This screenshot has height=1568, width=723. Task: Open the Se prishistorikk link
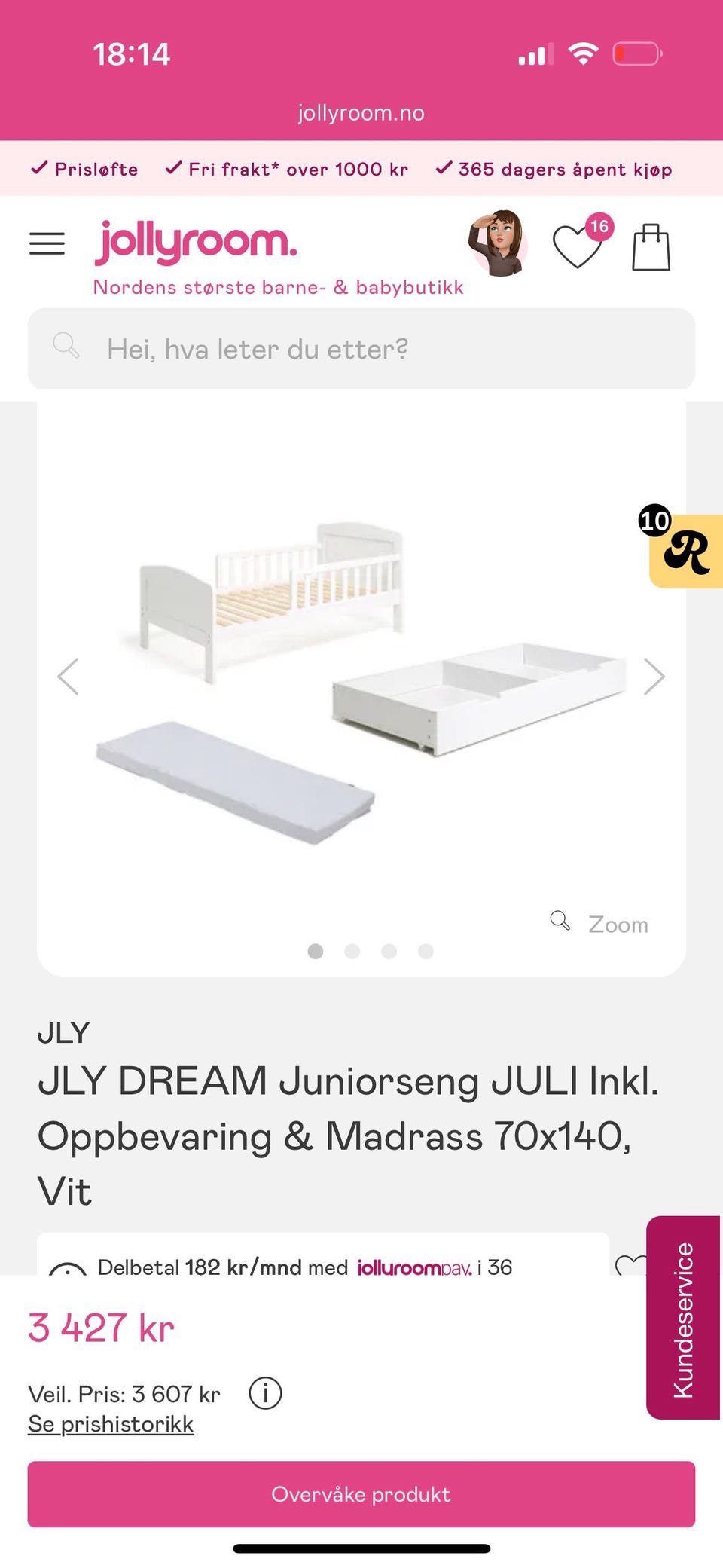pos(111,1424)
